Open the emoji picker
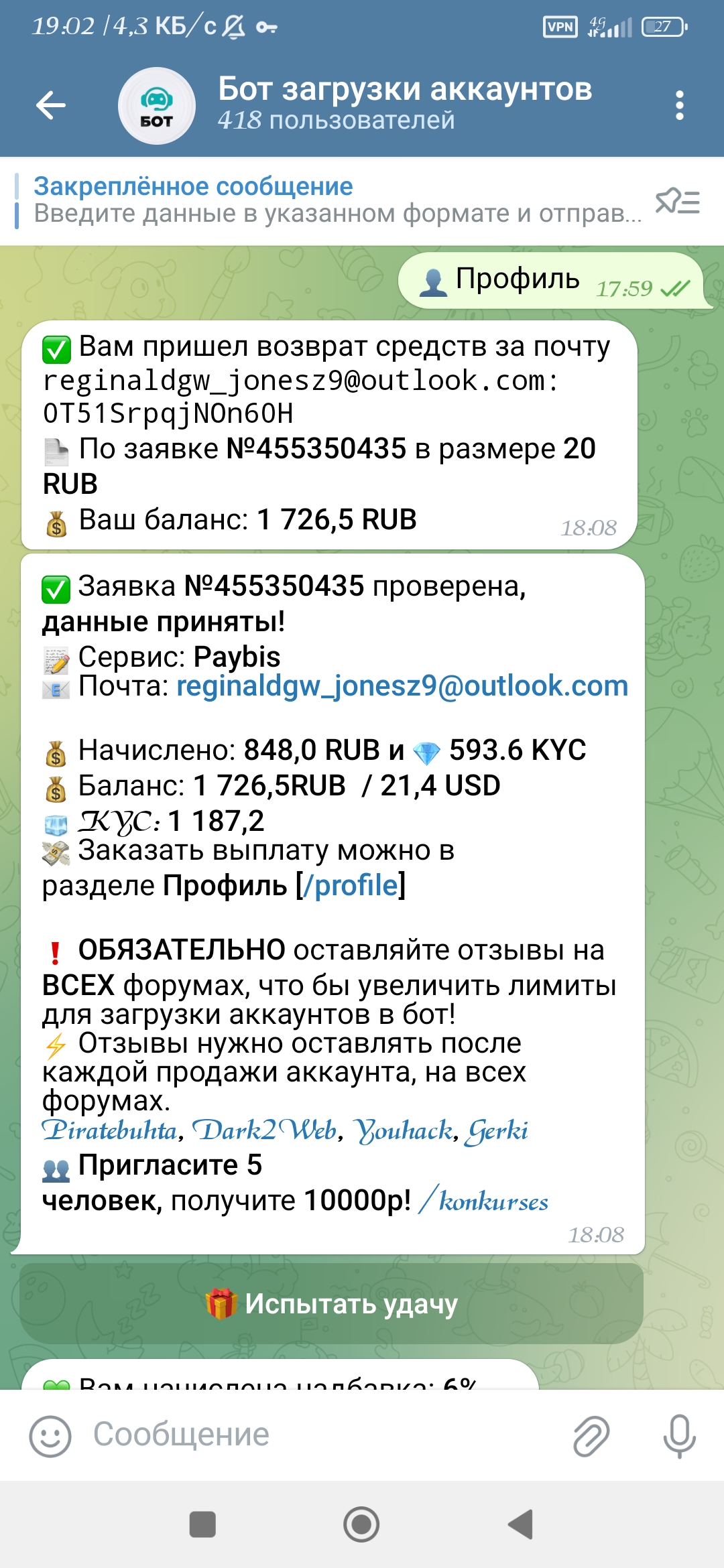 pyautogui.click(x=50, y=1436)
